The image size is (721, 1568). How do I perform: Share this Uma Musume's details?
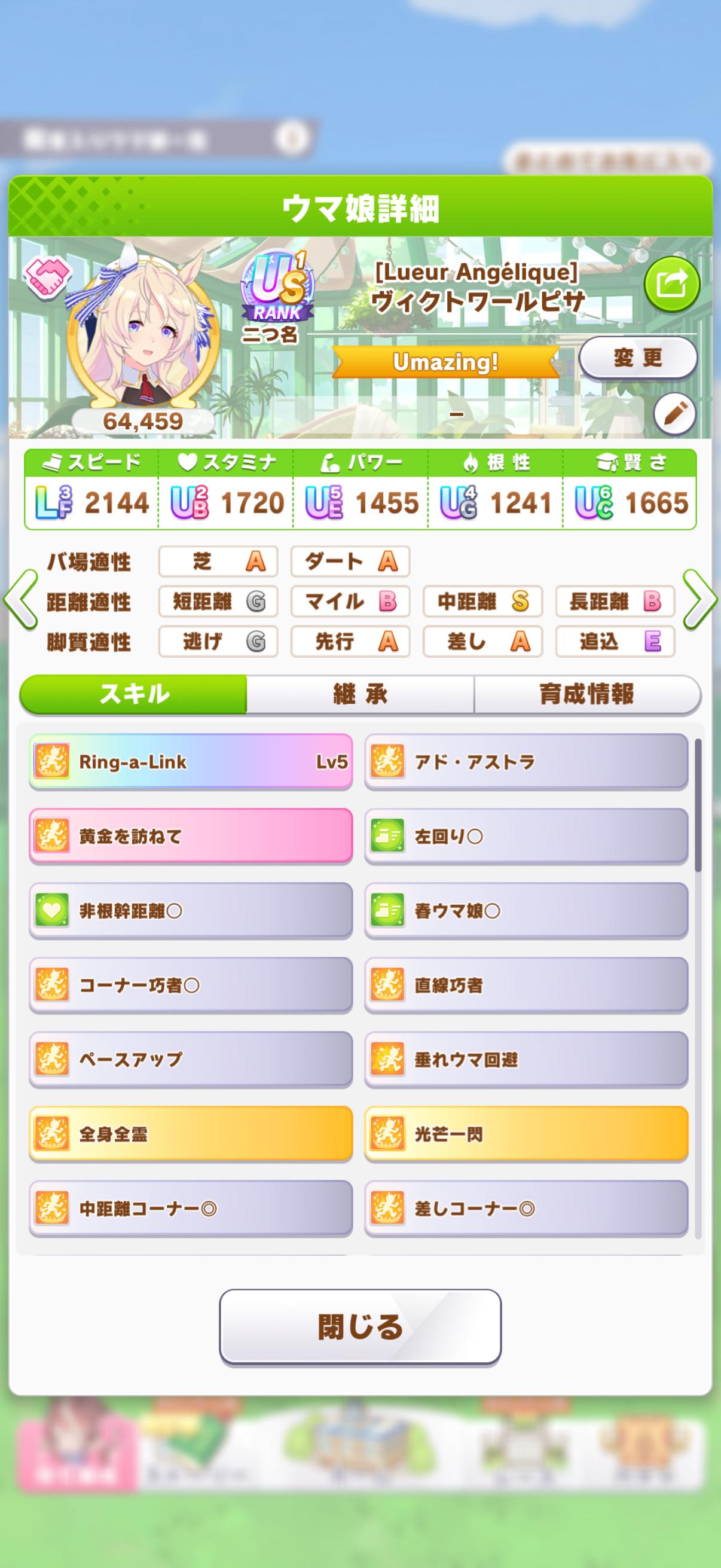tap(672, 283)
